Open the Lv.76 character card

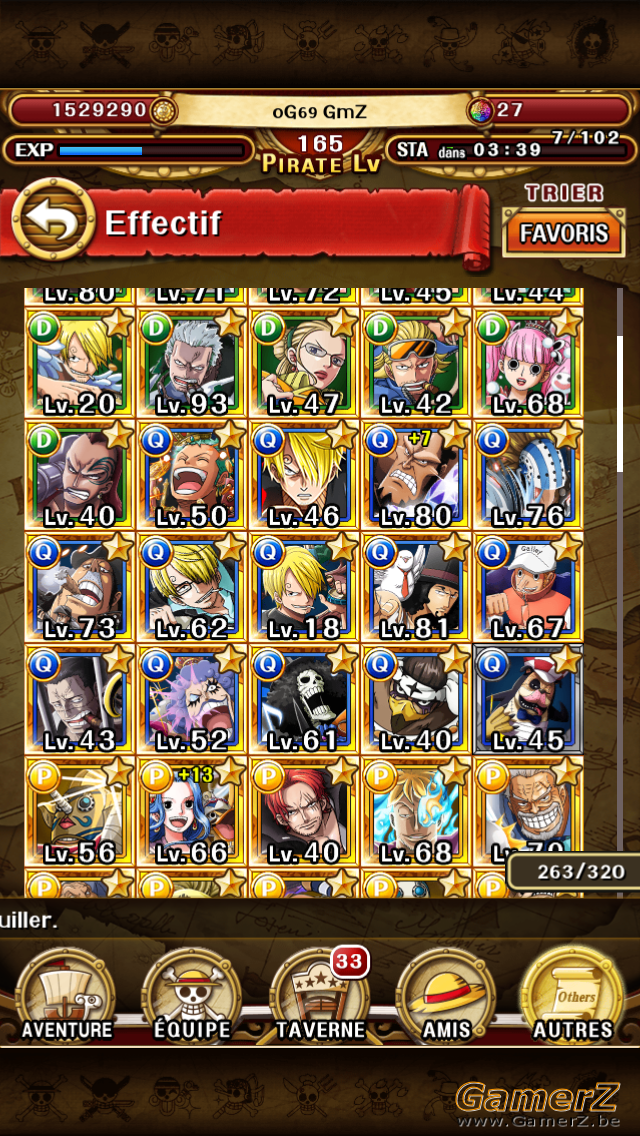pos(528,474)
